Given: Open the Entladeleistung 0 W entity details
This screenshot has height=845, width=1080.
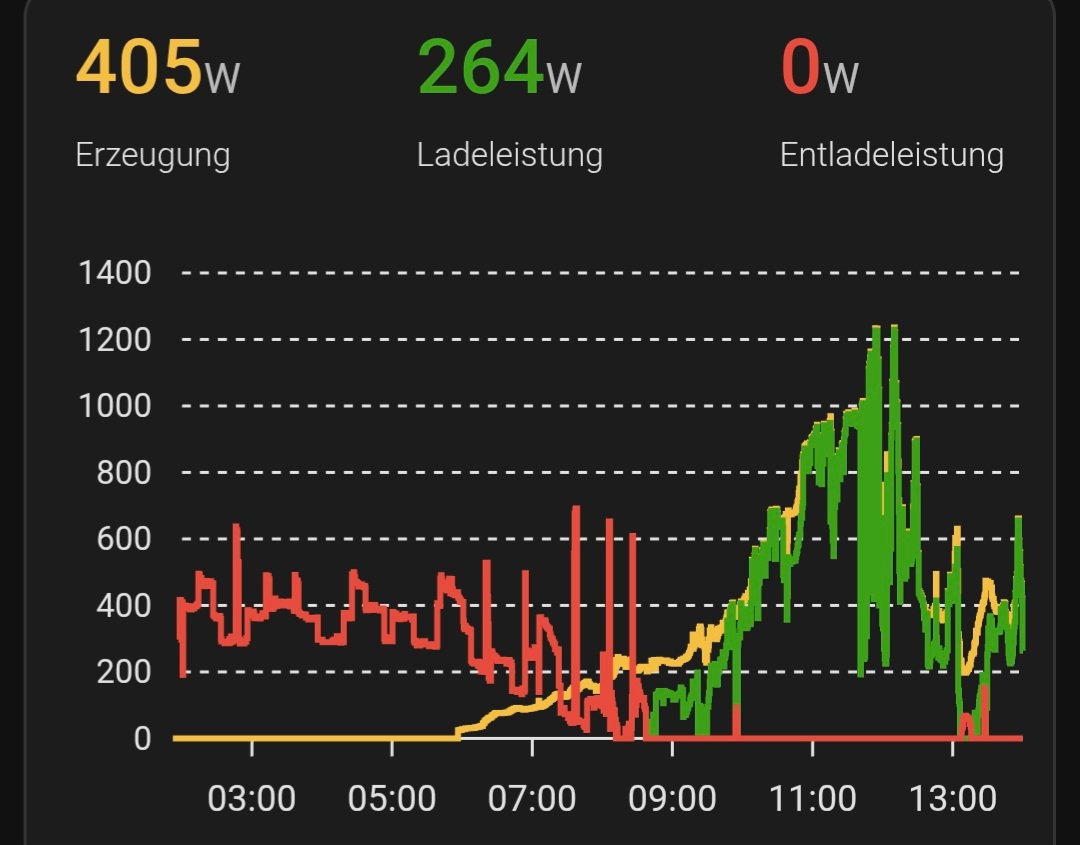Looking at the screenshot, I should 891,103.
